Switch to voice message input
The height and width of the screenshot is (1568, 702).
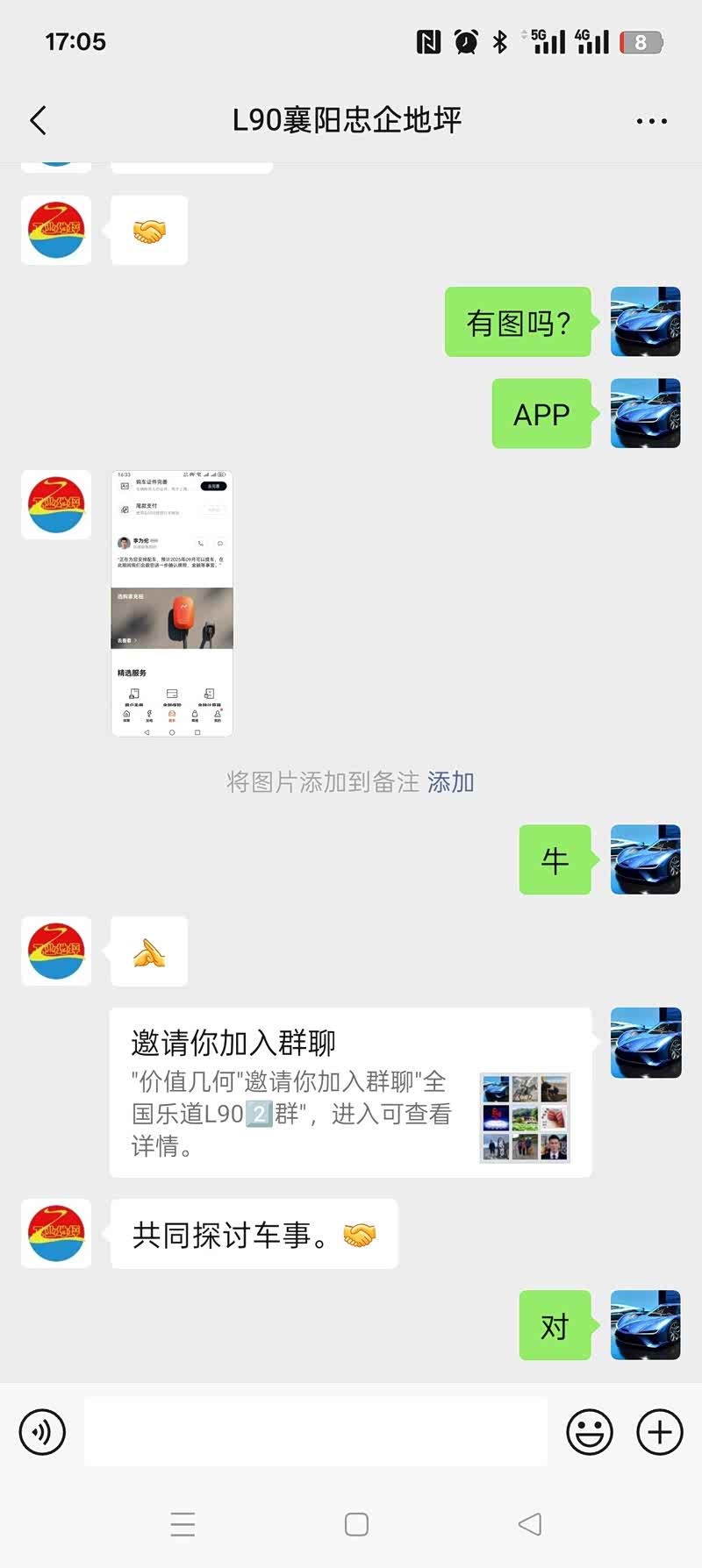point(42,1432)
